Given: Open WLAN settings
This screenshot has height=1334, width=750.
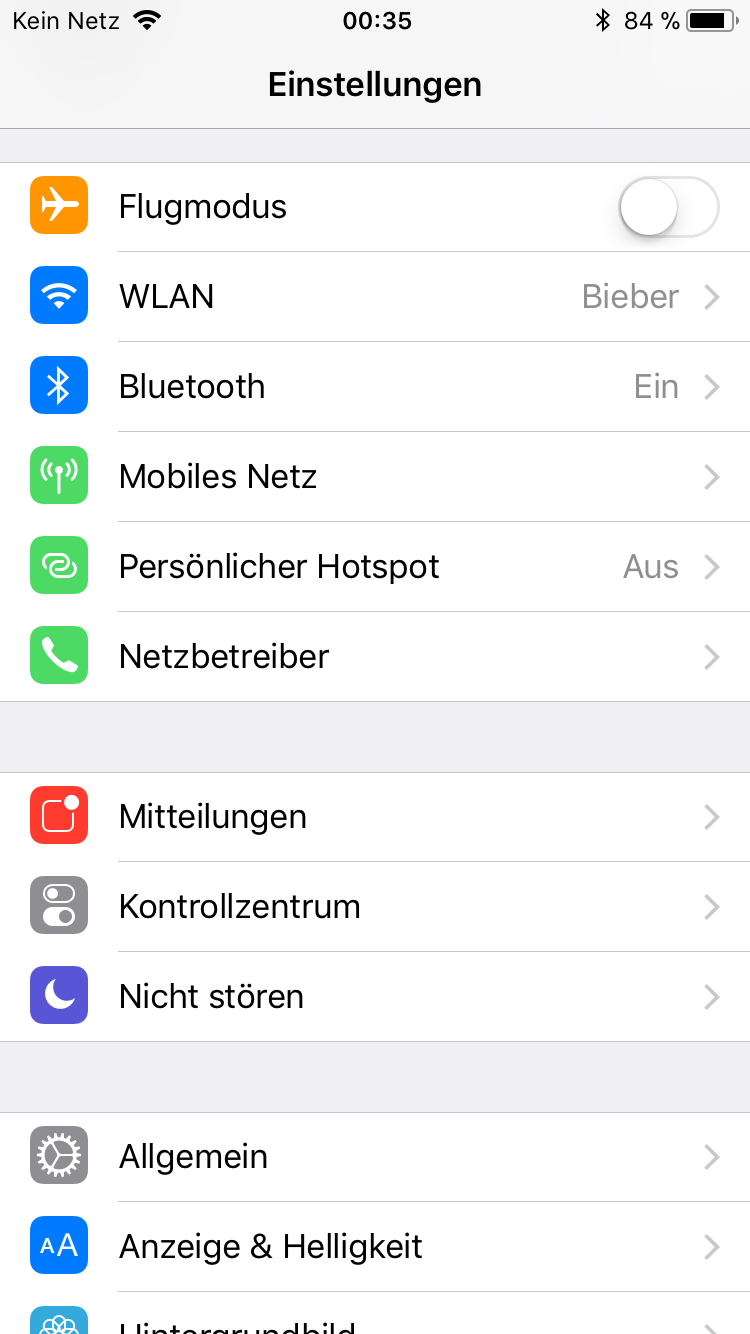Looking at the screenshot, I should coord(375,297).
